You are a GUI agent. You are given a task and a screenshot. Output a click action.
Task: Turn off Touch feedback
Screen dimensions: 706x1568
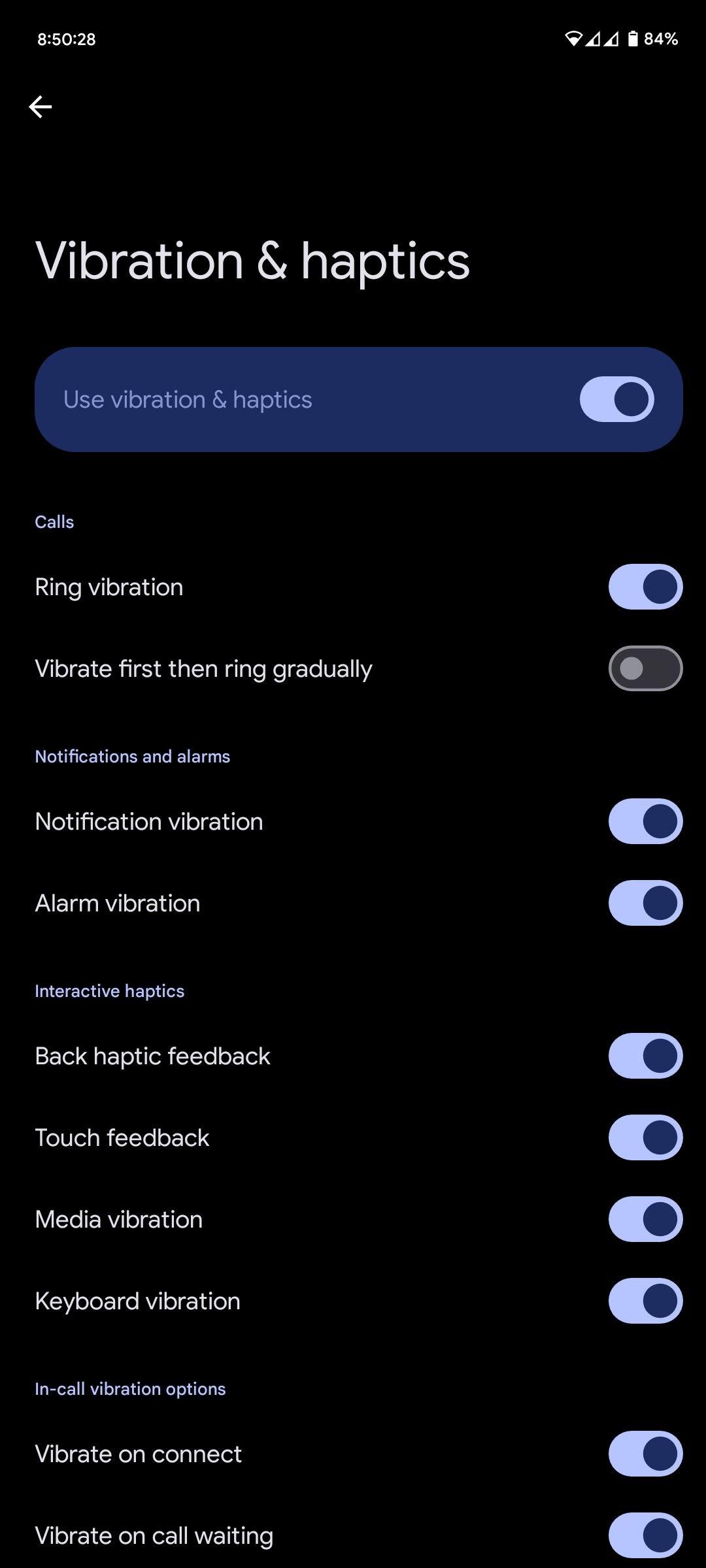click(645, 1137)
